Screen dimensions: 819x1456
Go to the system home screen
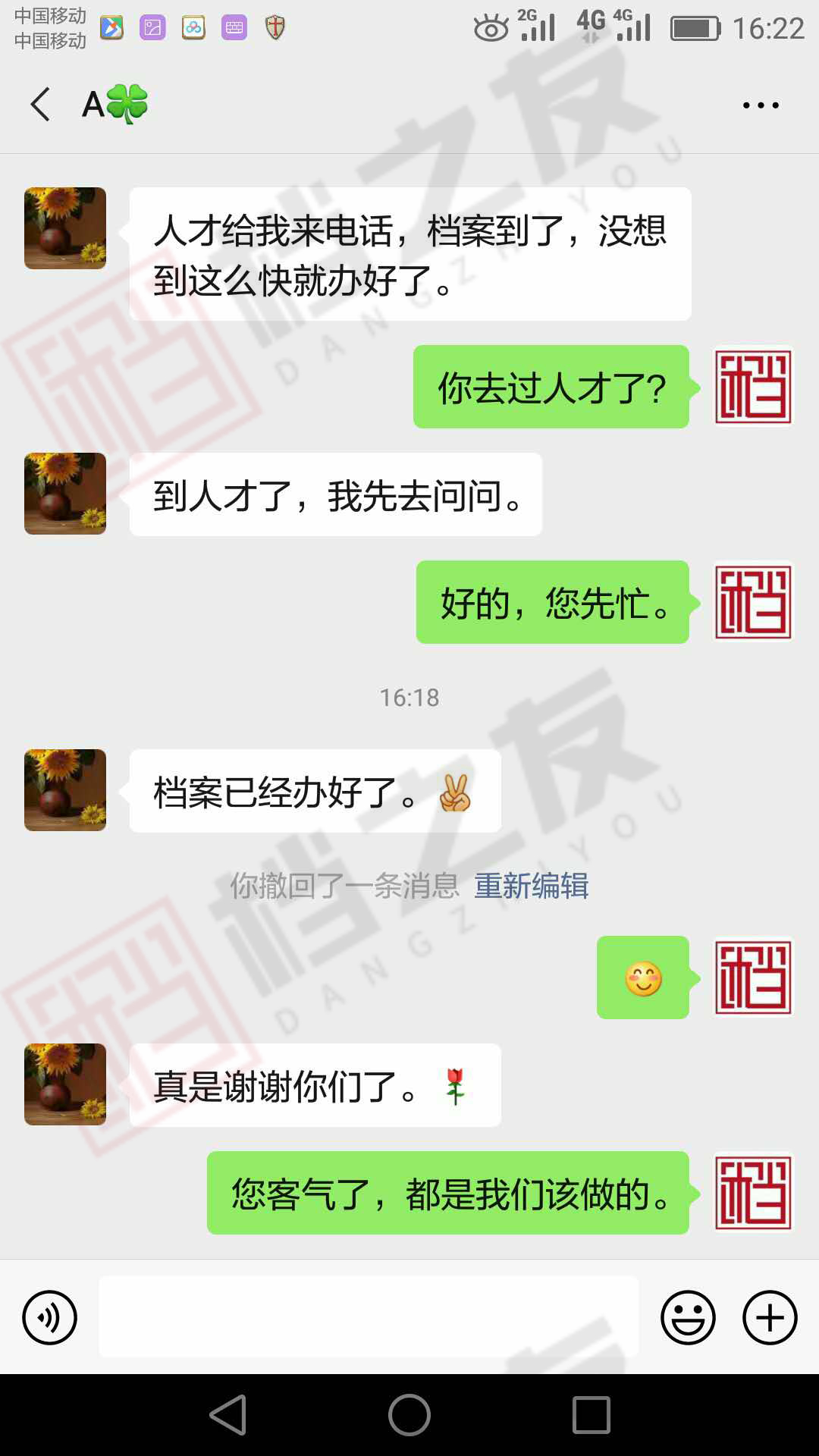pos(409,1415)
